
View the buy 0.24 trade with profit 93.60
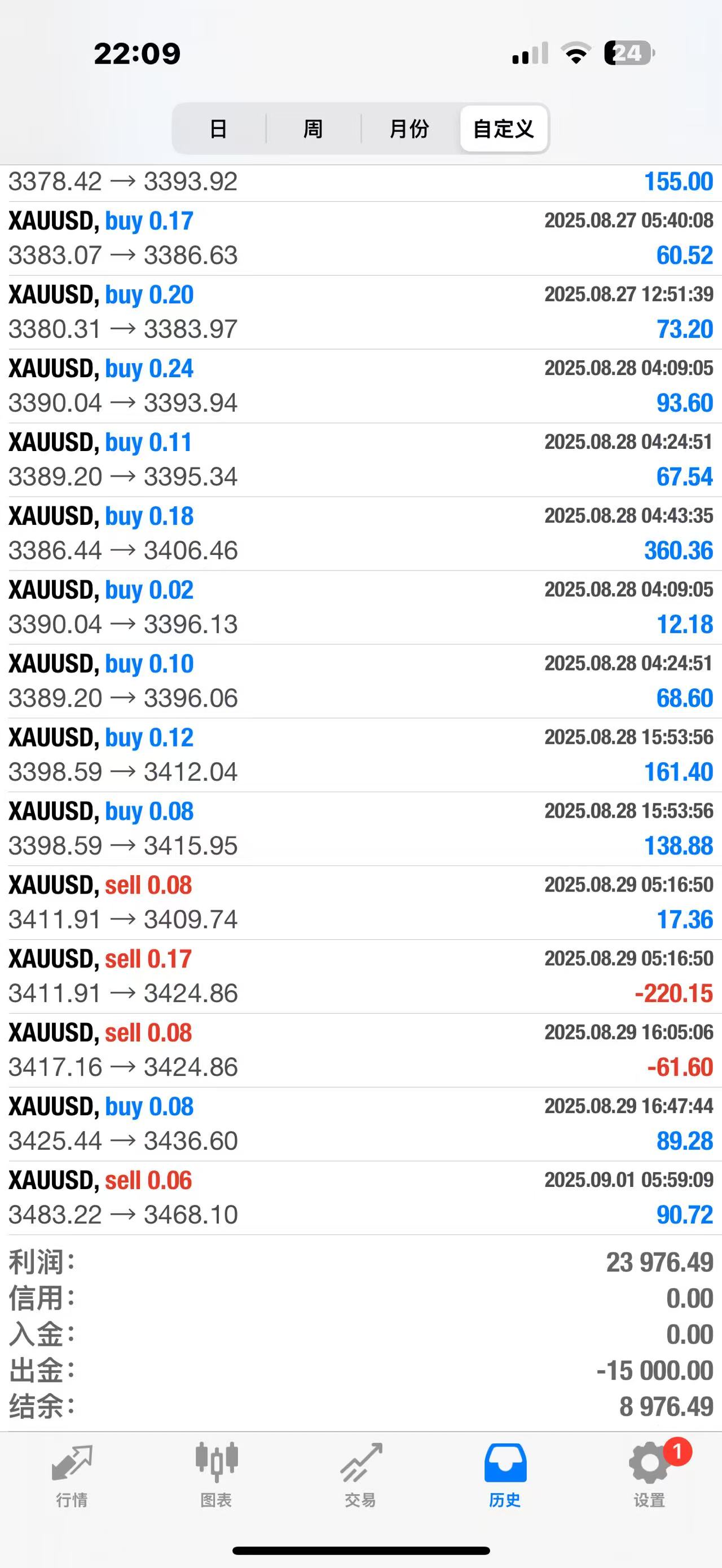click(x=360, y=386)
